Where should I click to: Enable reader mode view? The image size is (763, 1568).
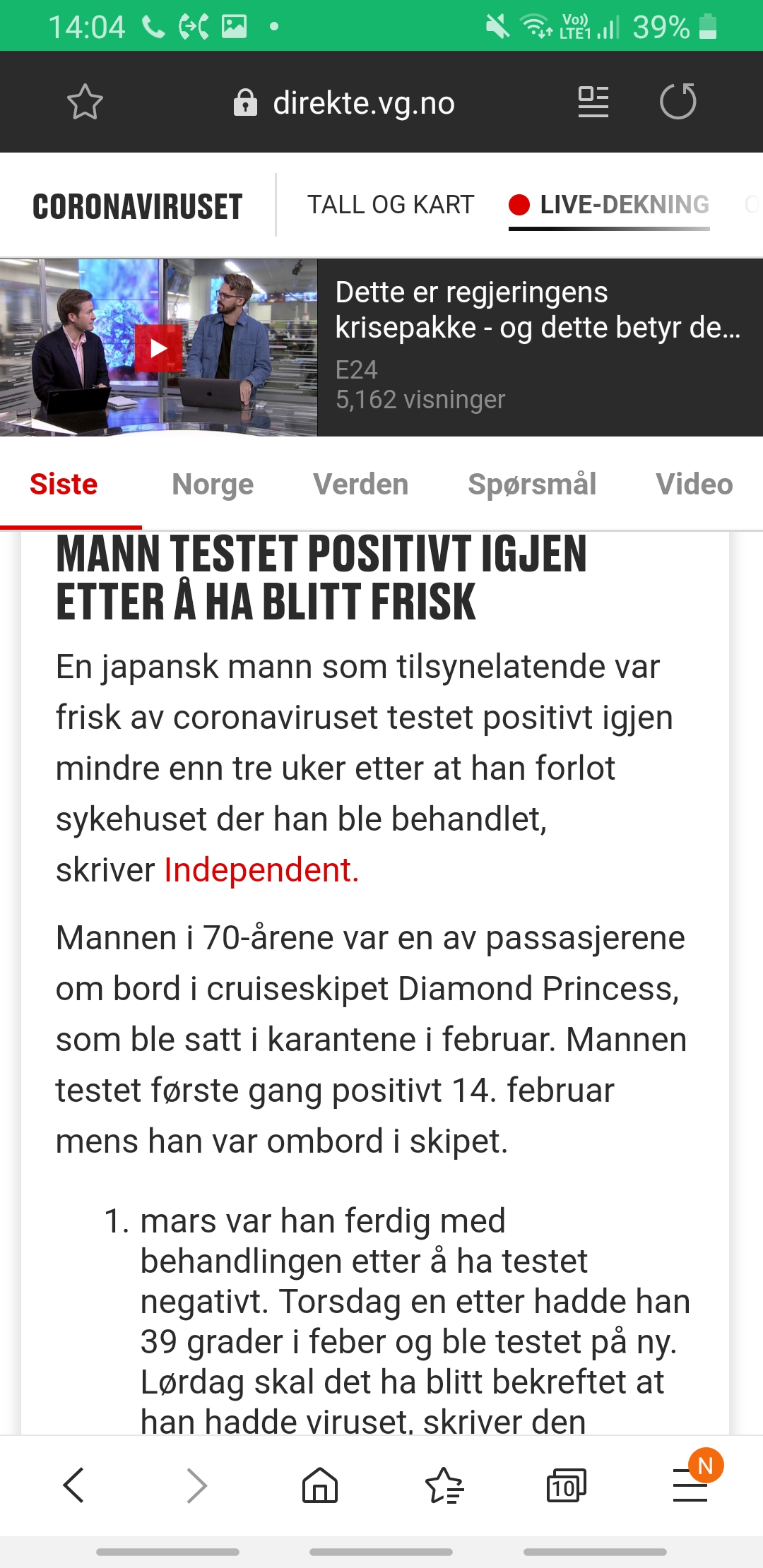[593, 102]
